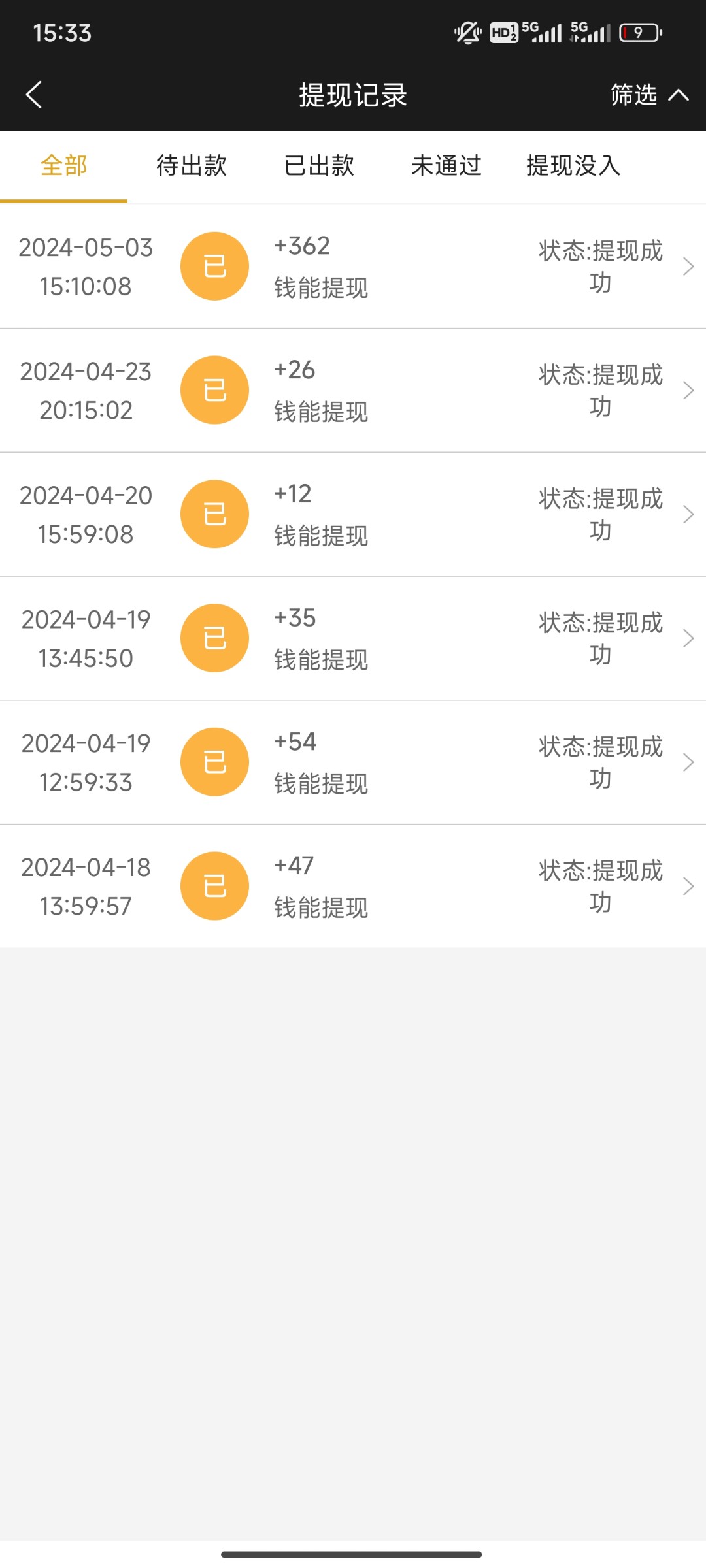Viewport: 706px width, 1568px height.
Task: Switch to the 已出款 tab
Action: coord(320,166)
